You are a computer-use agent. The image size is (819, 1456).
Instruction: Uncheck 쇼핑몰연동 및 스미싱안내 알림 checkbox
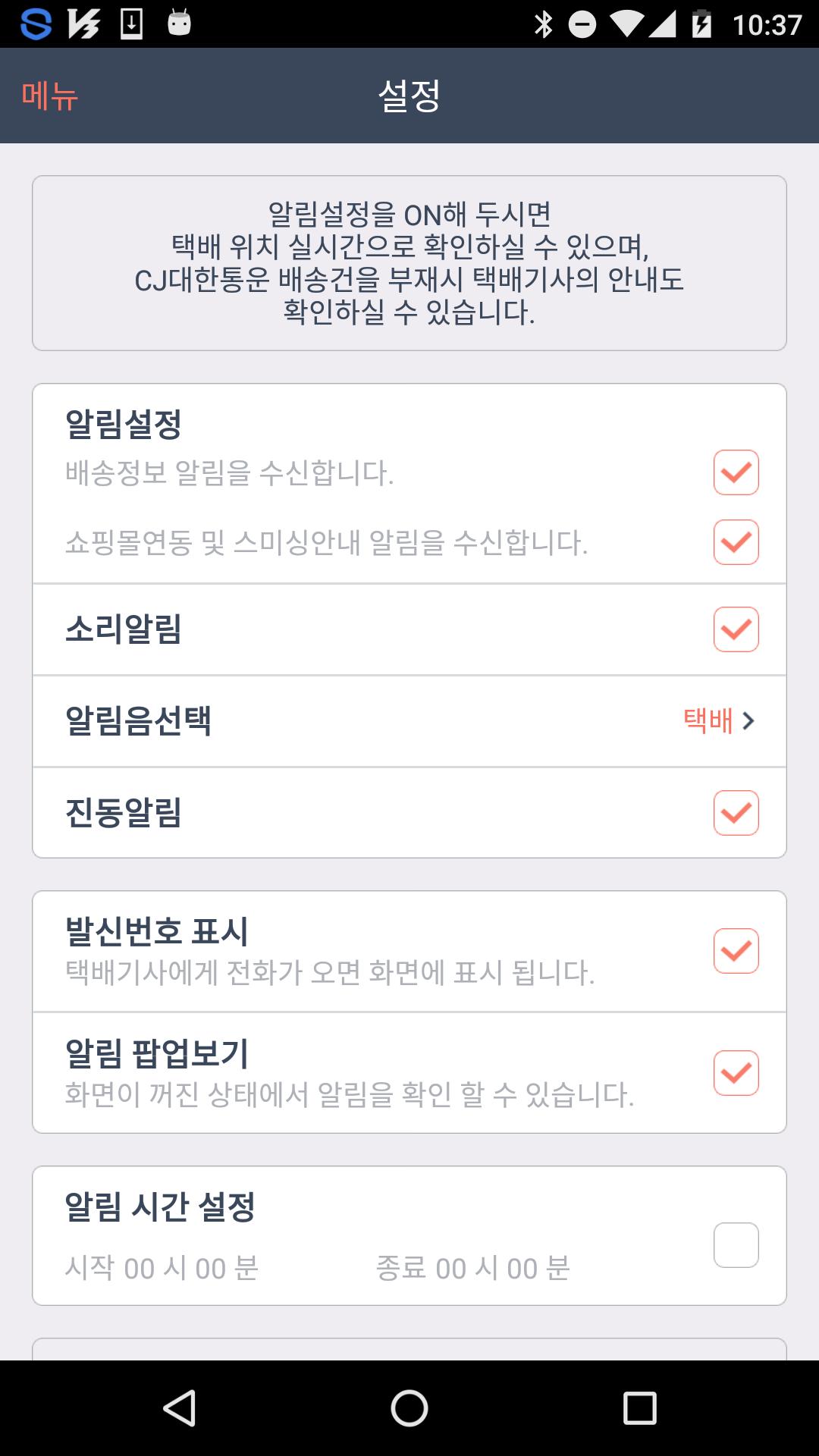coord(736,542)
